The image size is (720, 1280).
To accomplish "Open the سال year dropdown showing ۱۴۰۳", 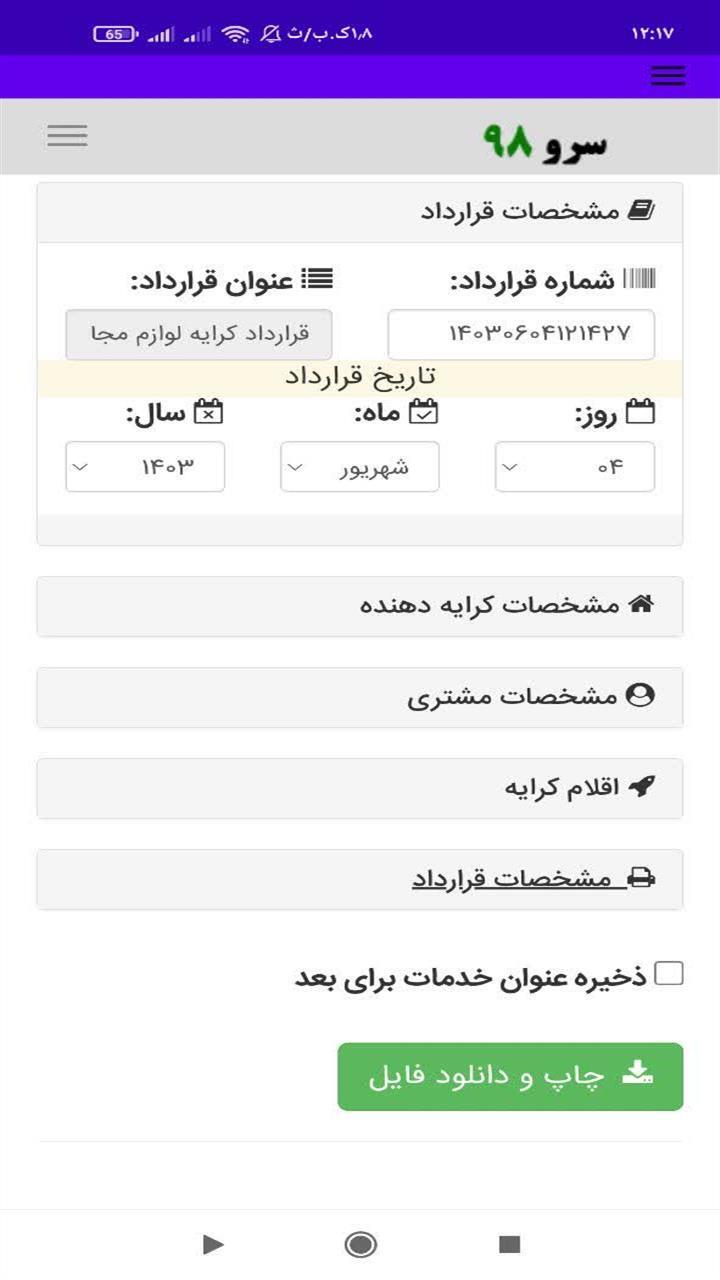I will [x=145, y=467].
